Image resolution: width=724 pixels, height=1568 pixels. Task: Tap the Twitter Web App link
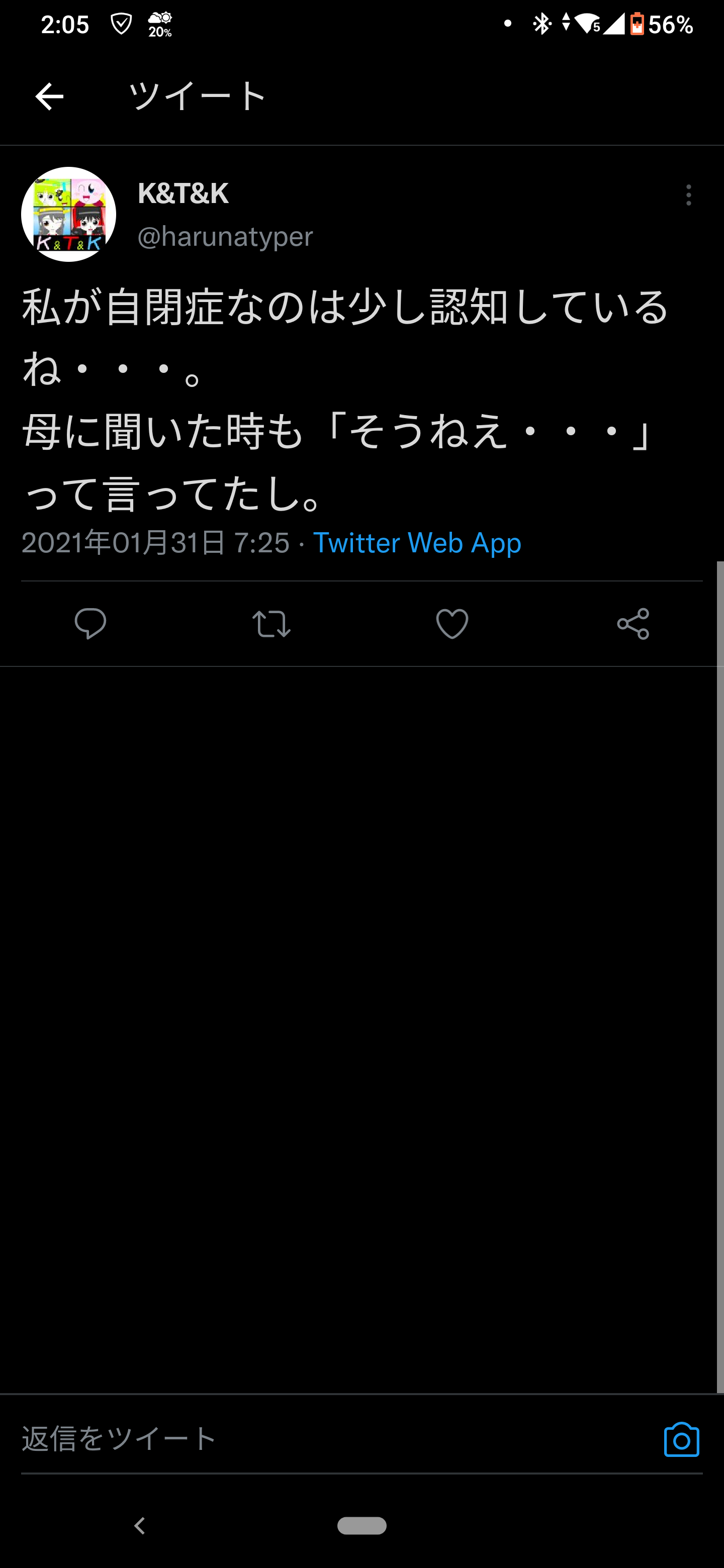tap(416, 542)
